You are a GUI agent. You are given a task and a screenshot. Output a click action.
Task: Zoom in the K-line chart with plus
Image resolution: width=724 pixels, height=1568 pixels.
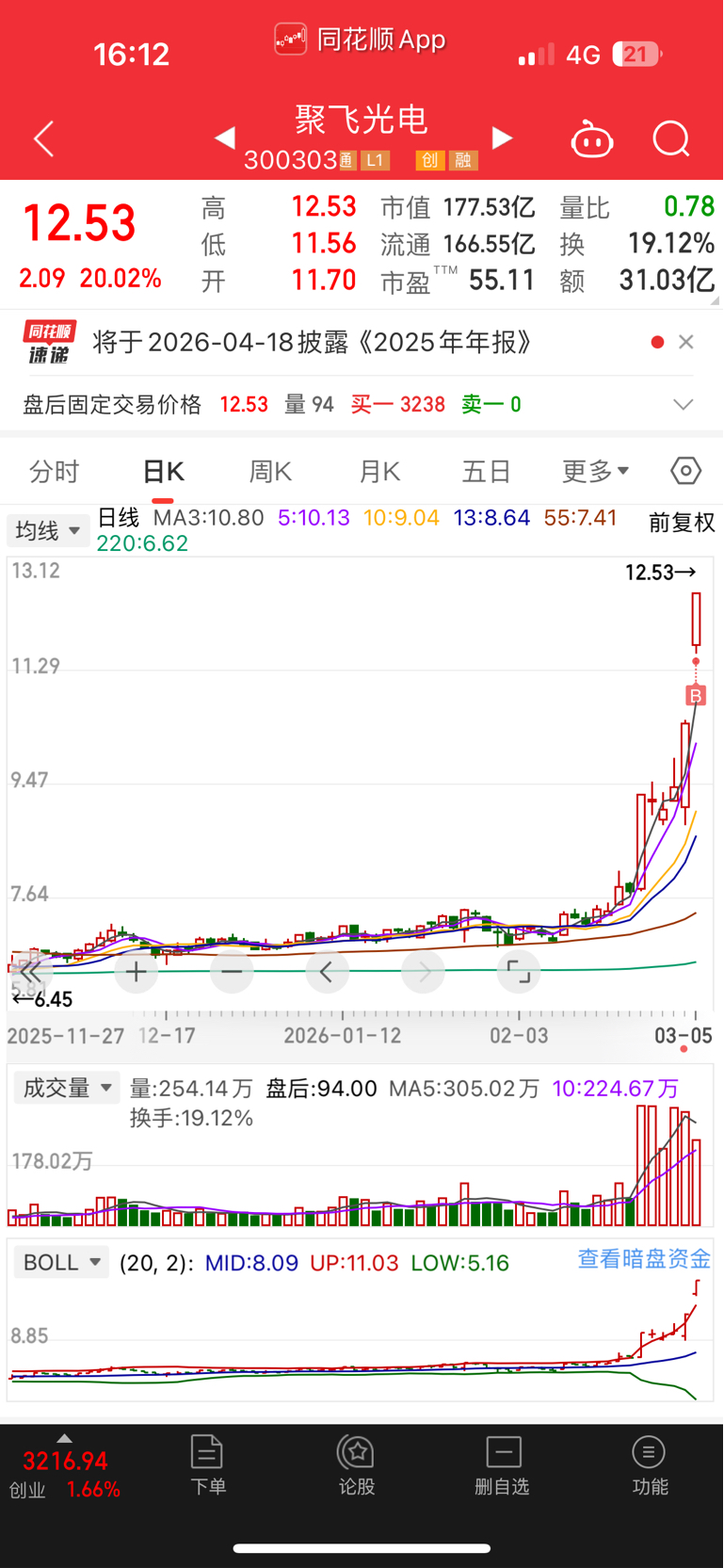(x=136, y=972)
